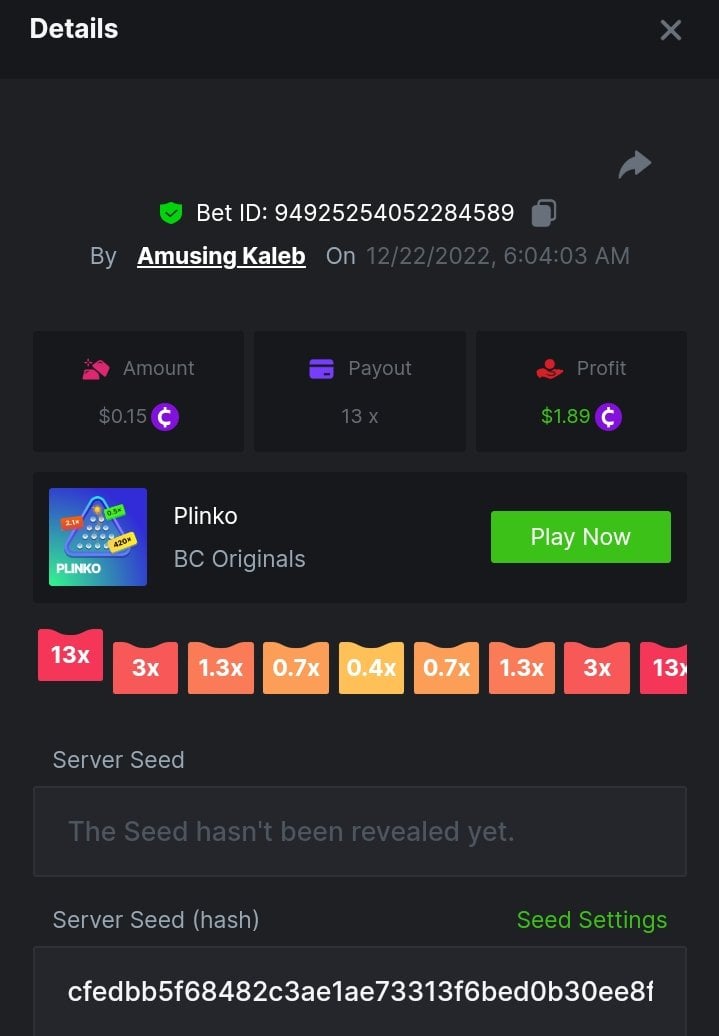Open Seed Settings
The image size is (719, 1036).
591,920
